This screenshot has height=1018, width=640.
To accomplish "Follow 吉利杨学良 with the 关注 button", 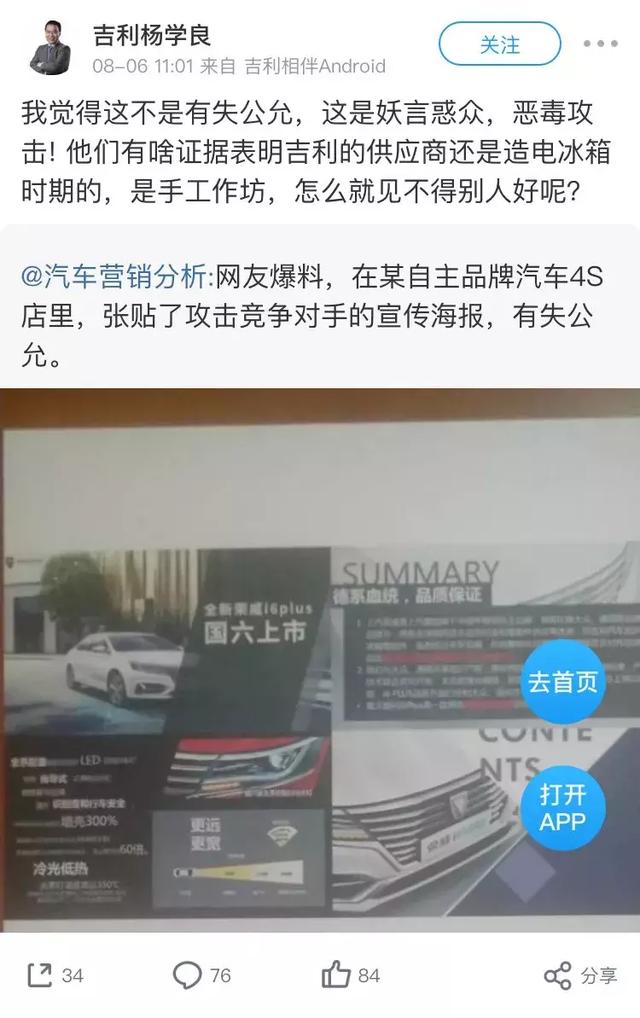I will pyautogui.click(x=499, y=45).
